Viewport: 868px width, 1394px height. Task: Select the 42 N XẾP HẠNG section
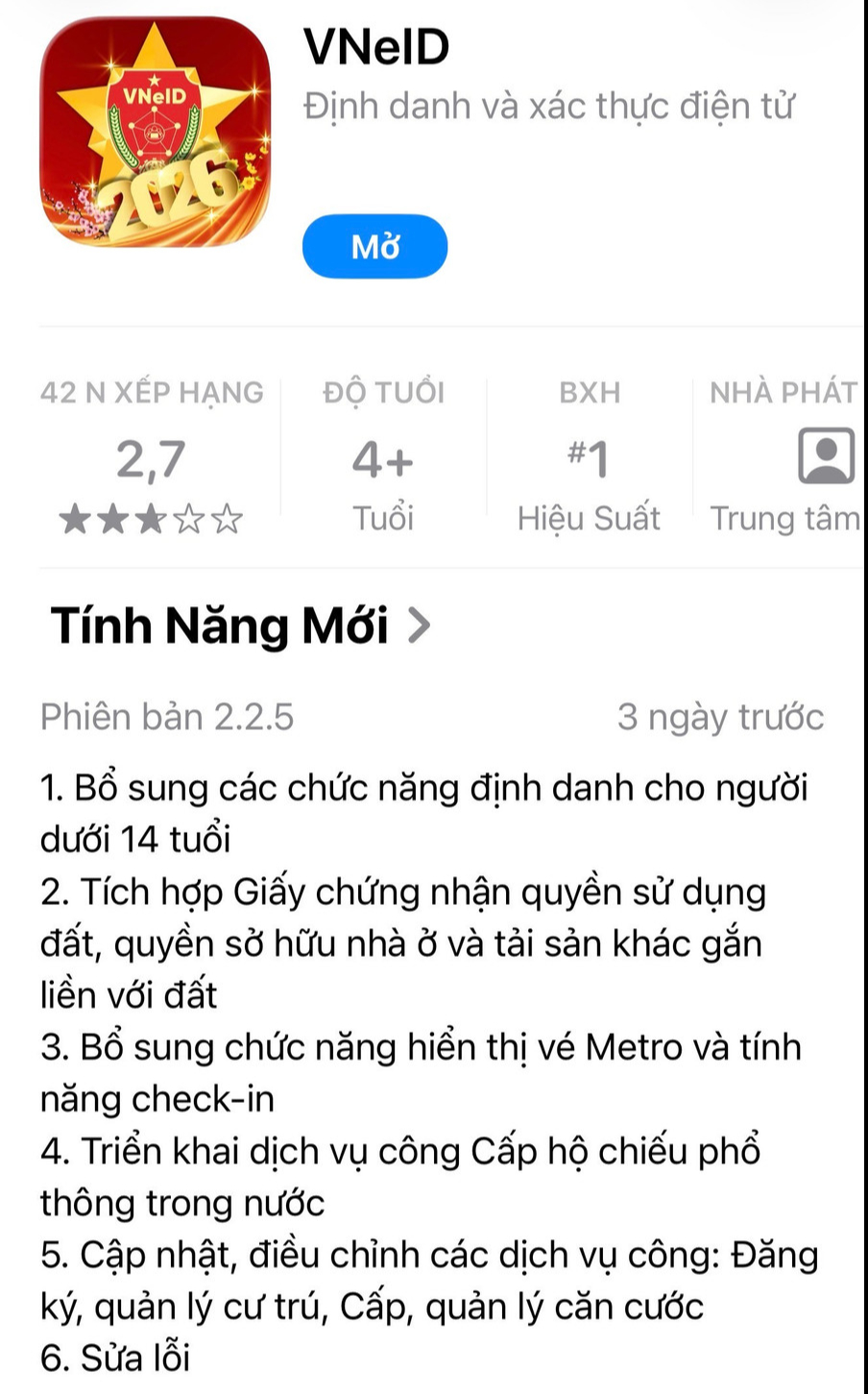click(x=150, y=392)
